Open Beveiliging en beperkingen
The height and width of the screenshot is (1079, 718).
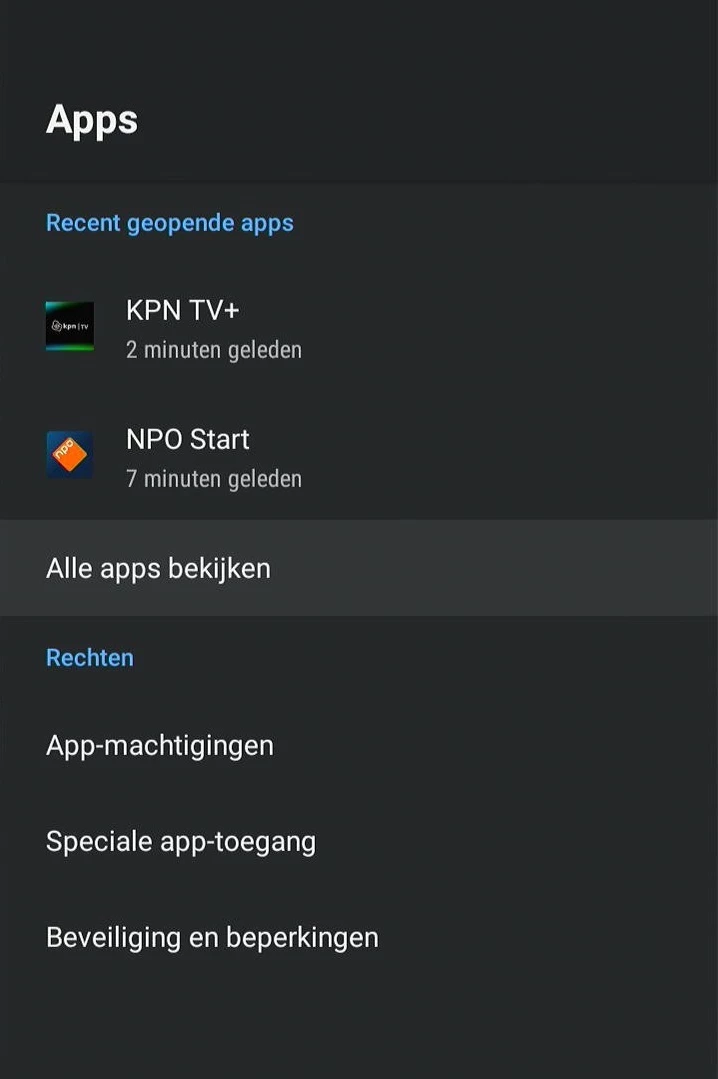click(x=212, y=937)
